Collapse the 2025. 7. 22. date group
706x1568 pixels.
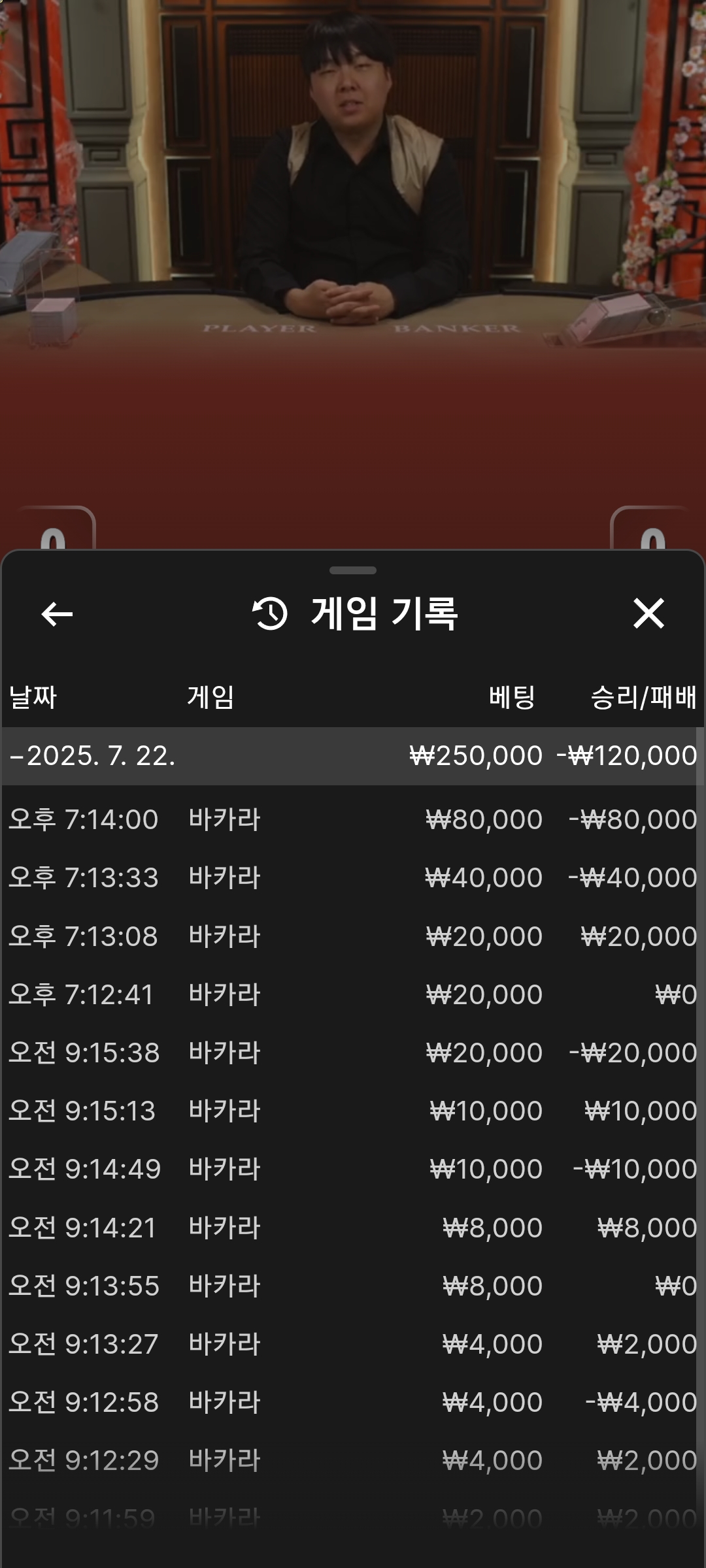[353, 756]
